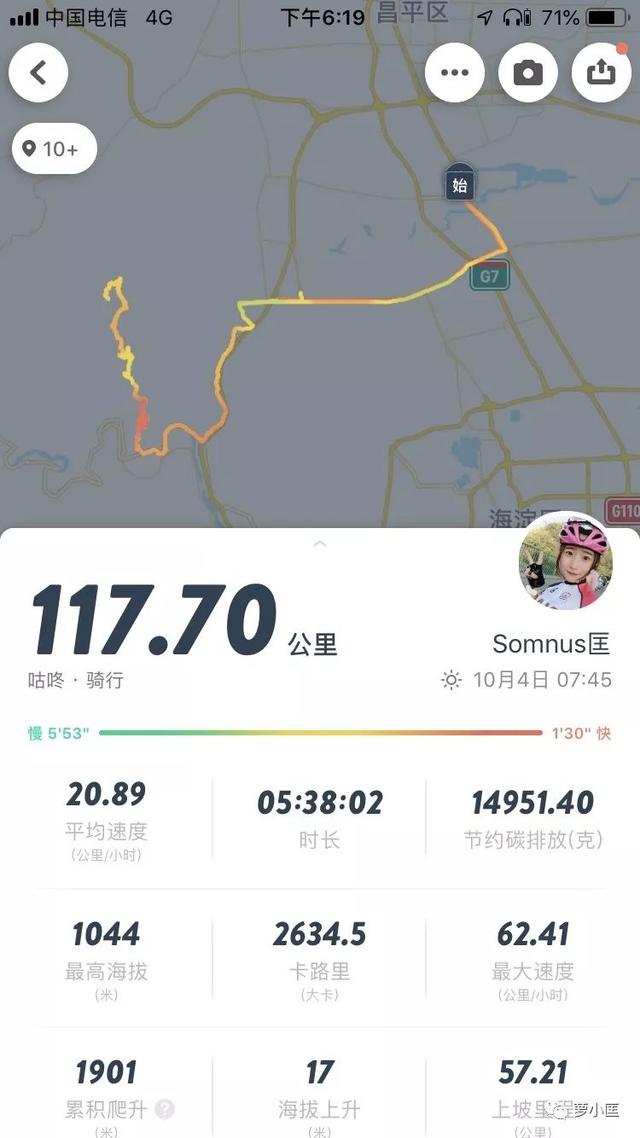This screenshot has height=1138, width=640.
Task: Open Somnus匡's profile avatar
Action: coord(565,562)
